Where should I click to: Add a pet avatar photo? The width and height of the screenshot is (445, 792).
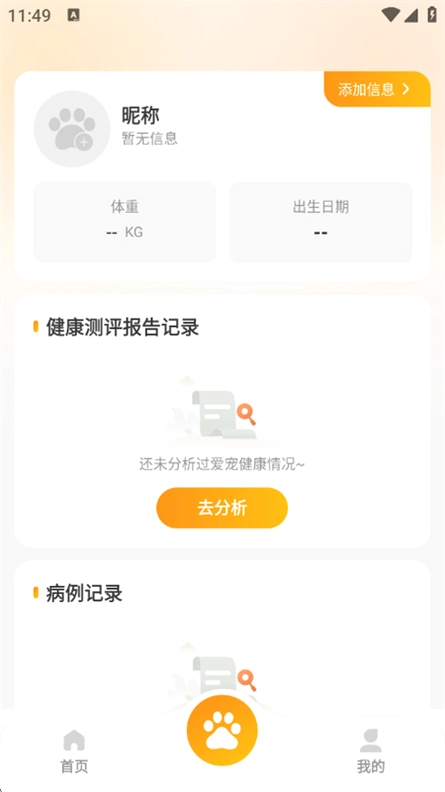coord(72,129)
